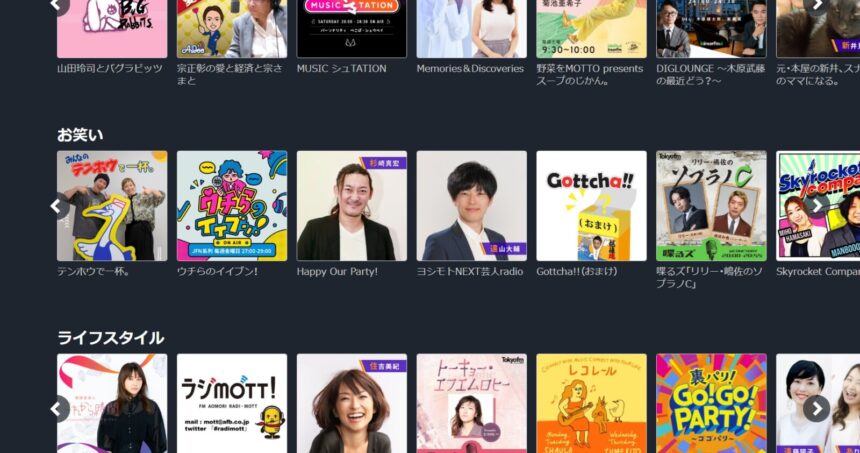The image size is (860, 453).
Task: Open 山田玲司とバグラビッツ program
Action: [112, 28]
